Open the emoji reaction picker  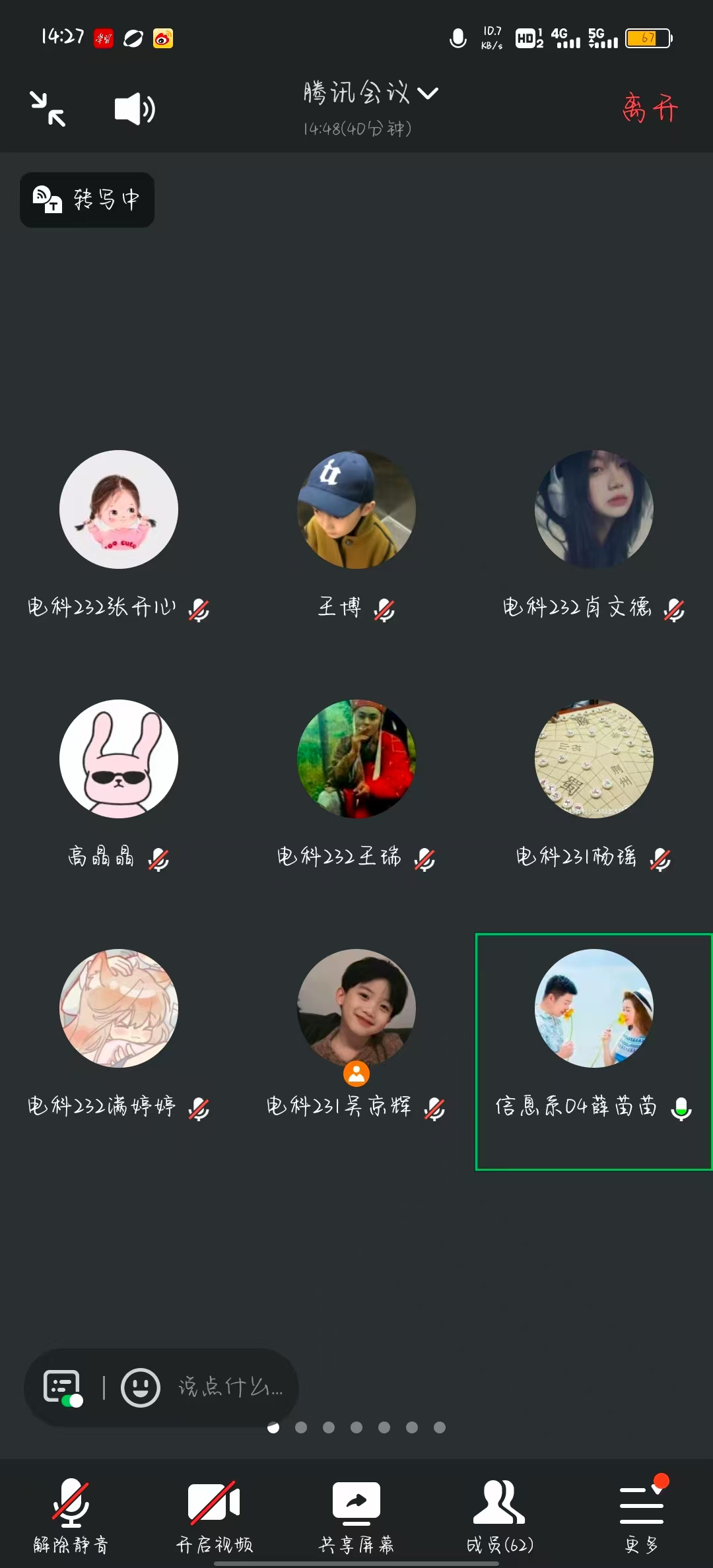coord(141,1387)
